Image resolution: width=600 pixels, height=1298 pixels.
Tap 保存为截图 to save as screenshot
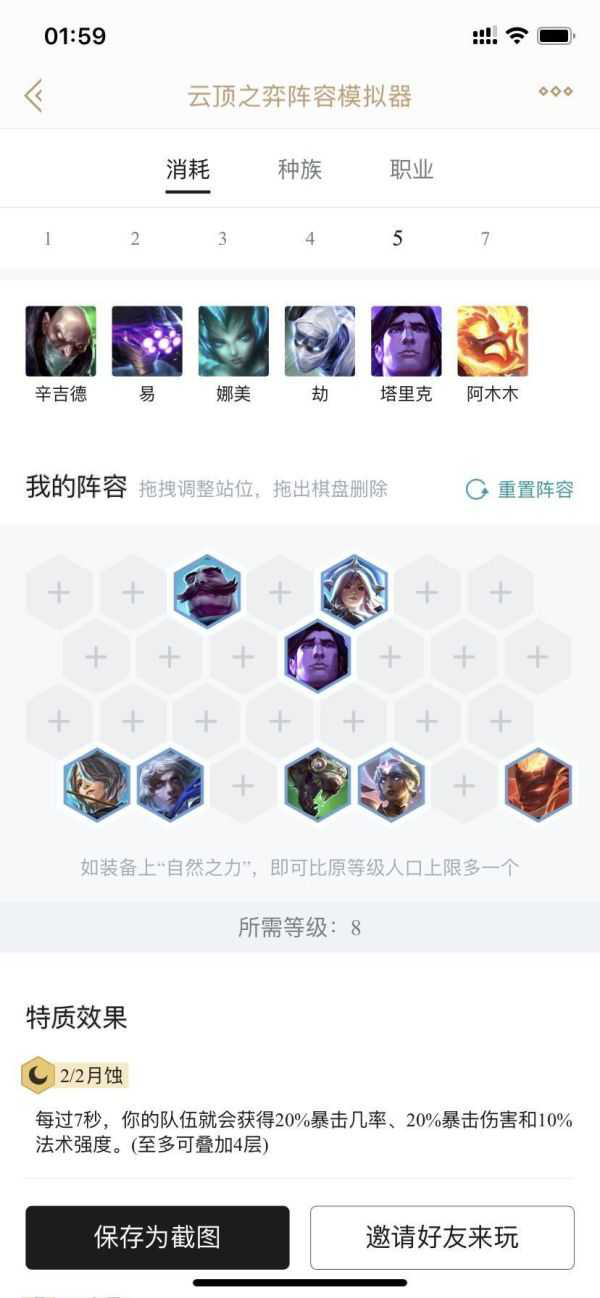[157, 1237]
